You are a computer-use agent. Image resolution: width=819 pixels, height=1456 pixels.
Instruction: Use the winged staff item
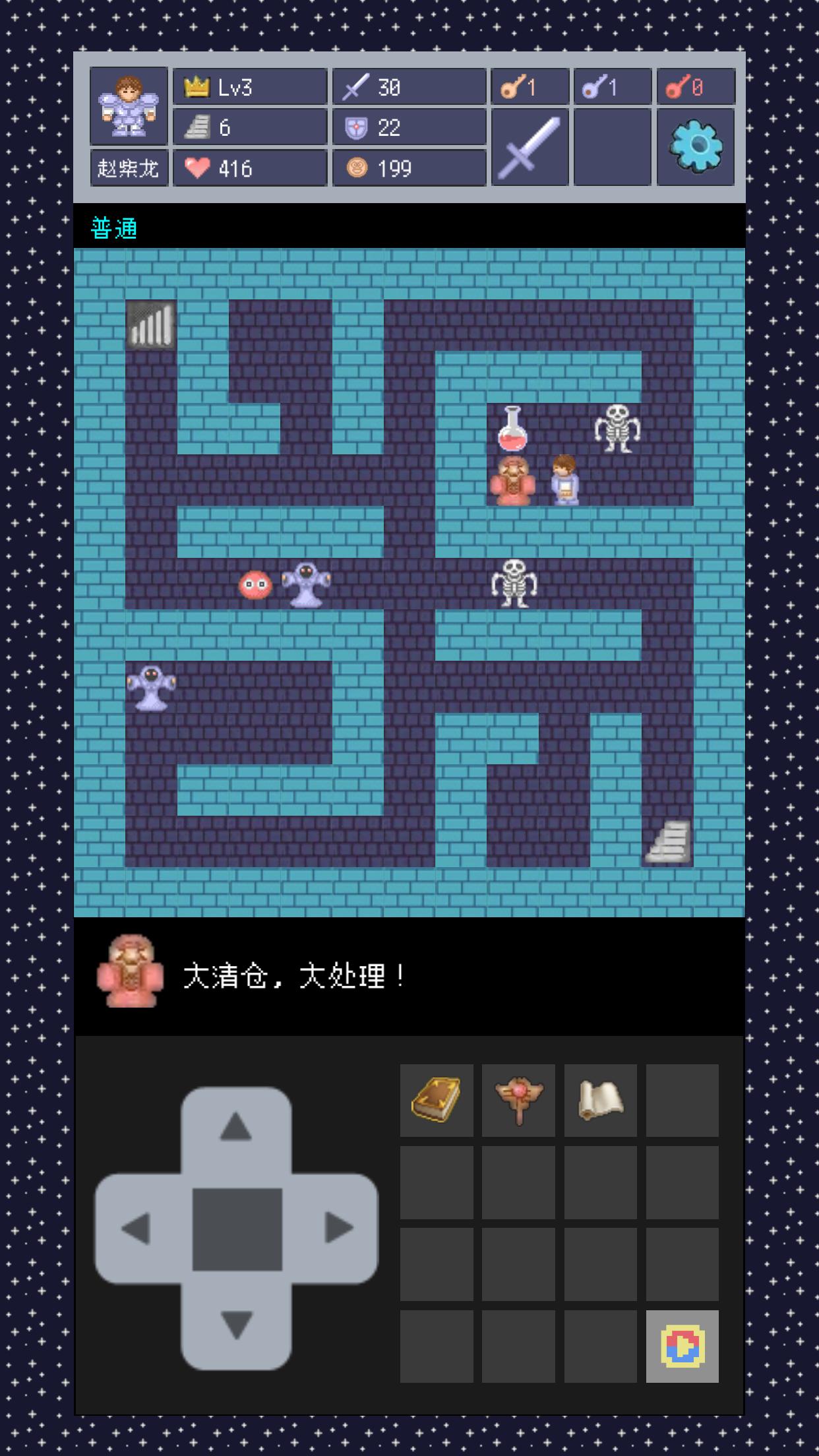(518, 1100)
